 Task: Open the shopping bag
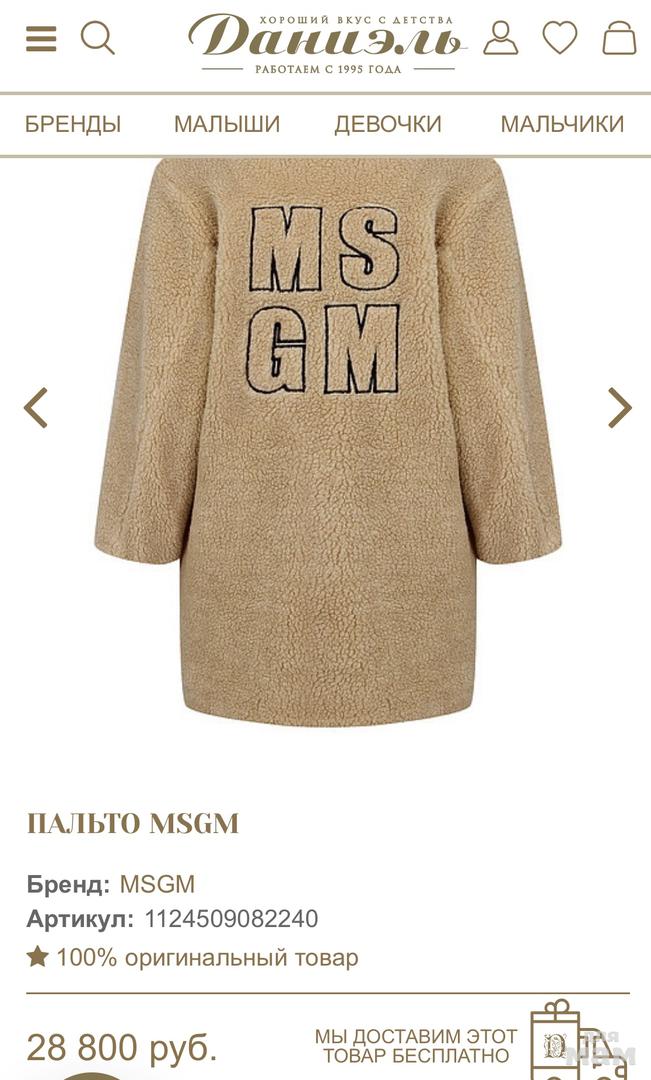click(x=619, y=38)
